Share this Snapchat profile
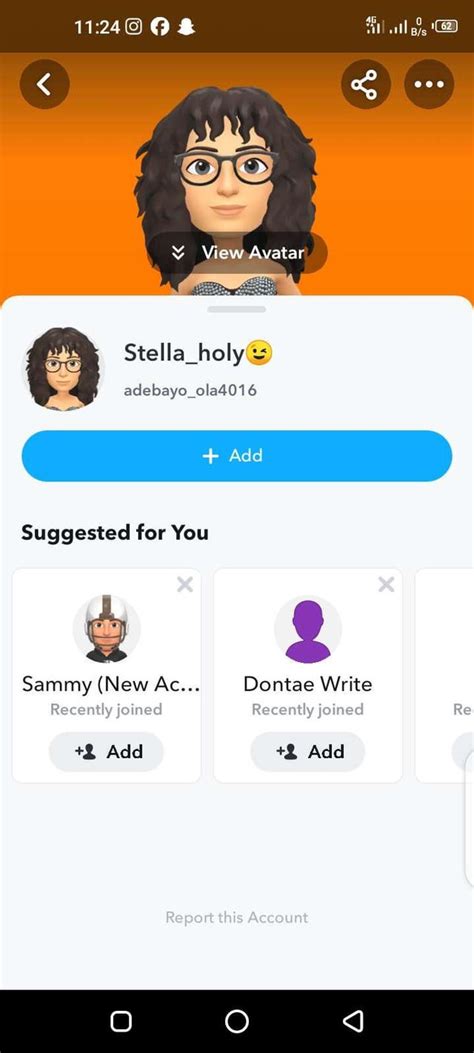The width and height of the screenshot is (474, 1053). pos(366,85)
